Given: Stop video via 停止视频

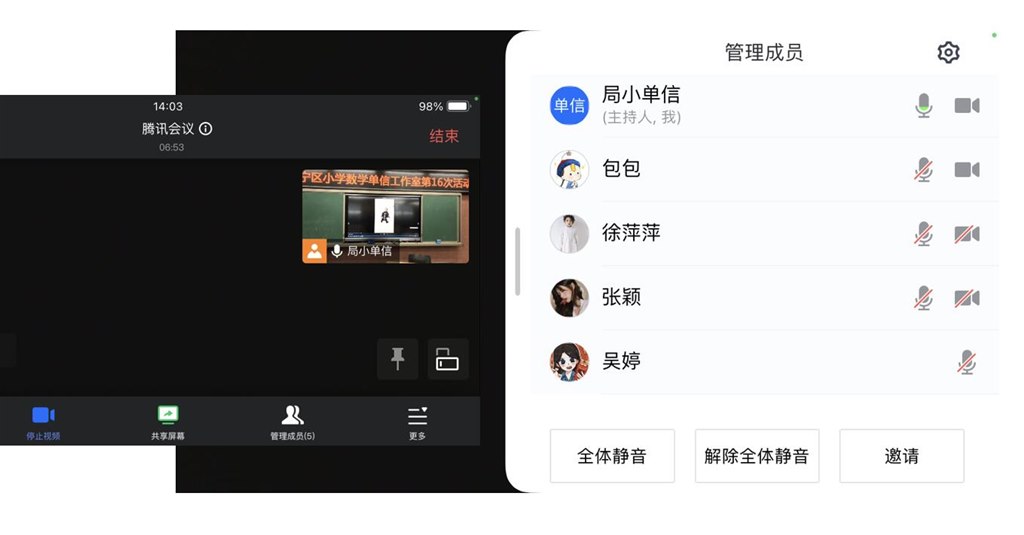Looking at the screenshot, I should (43, 421).
